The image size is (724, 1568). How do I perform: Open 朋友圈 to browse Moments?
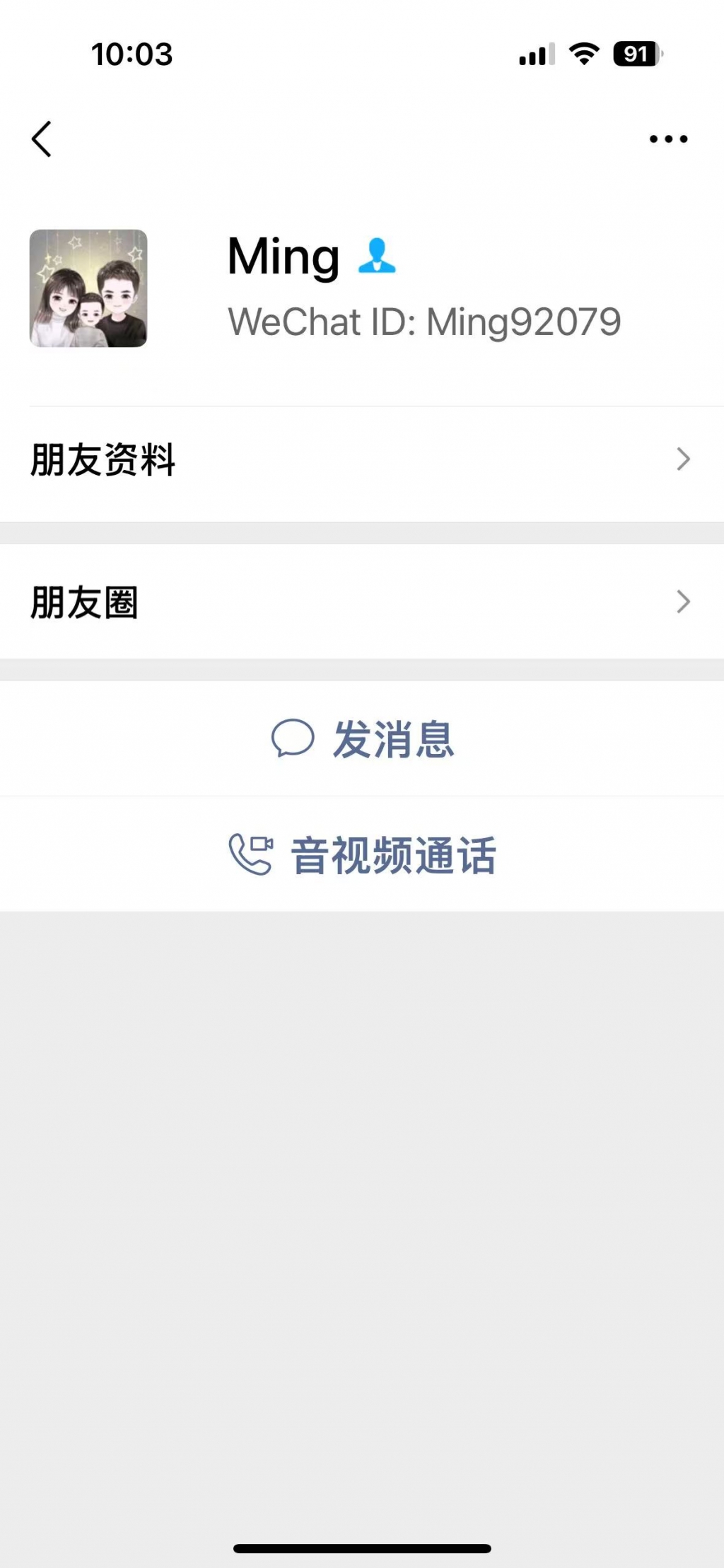85,602
